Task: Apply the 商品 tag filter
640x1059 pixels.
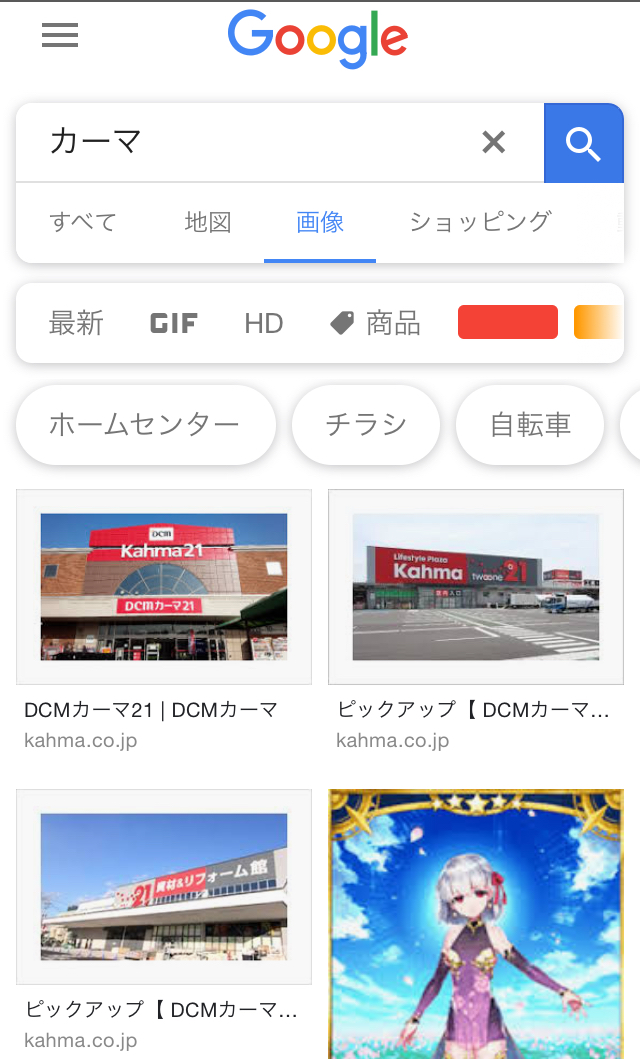Action: click(376, 323)
